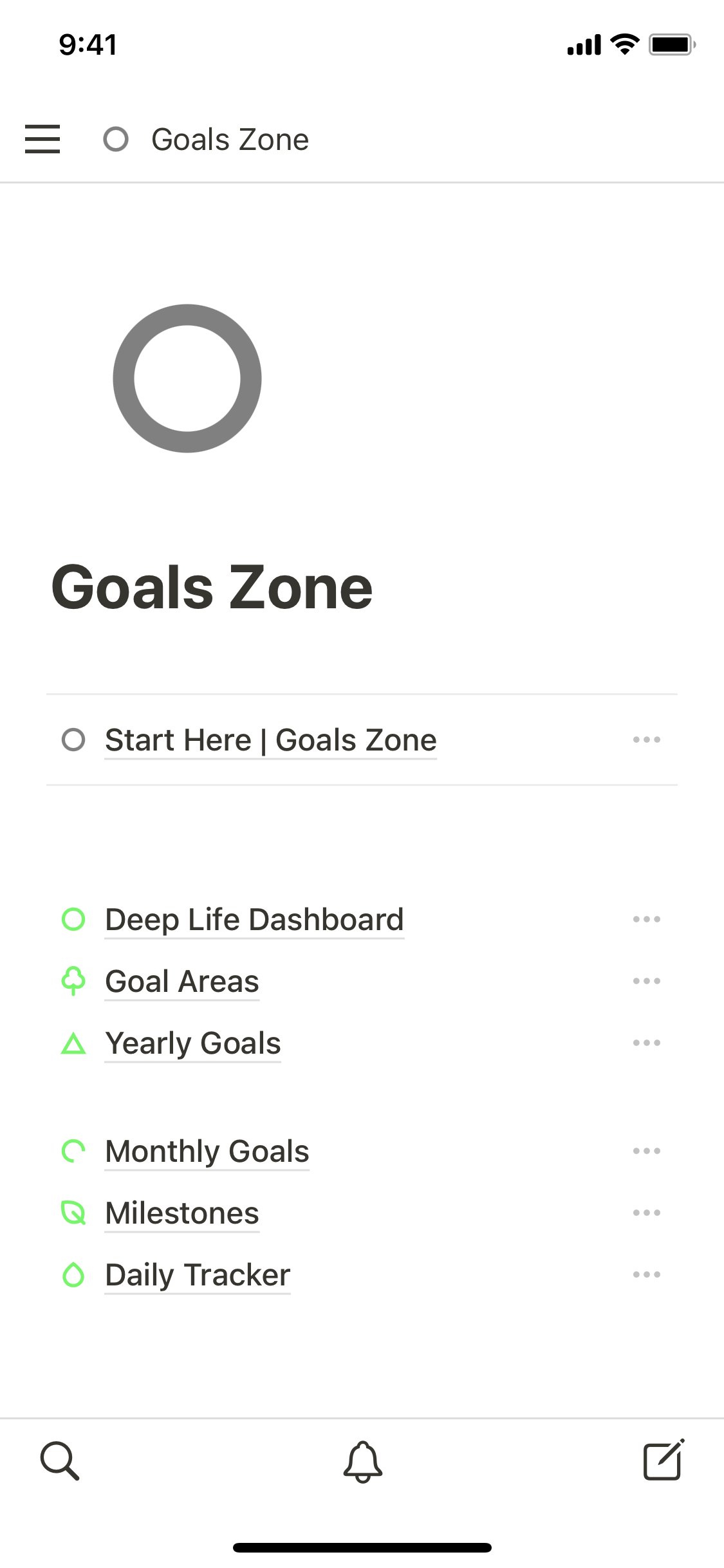This screenshot has height=1568, width=724.
Task: Show more options for Daily Tracker
Action: pos(646,1275)
